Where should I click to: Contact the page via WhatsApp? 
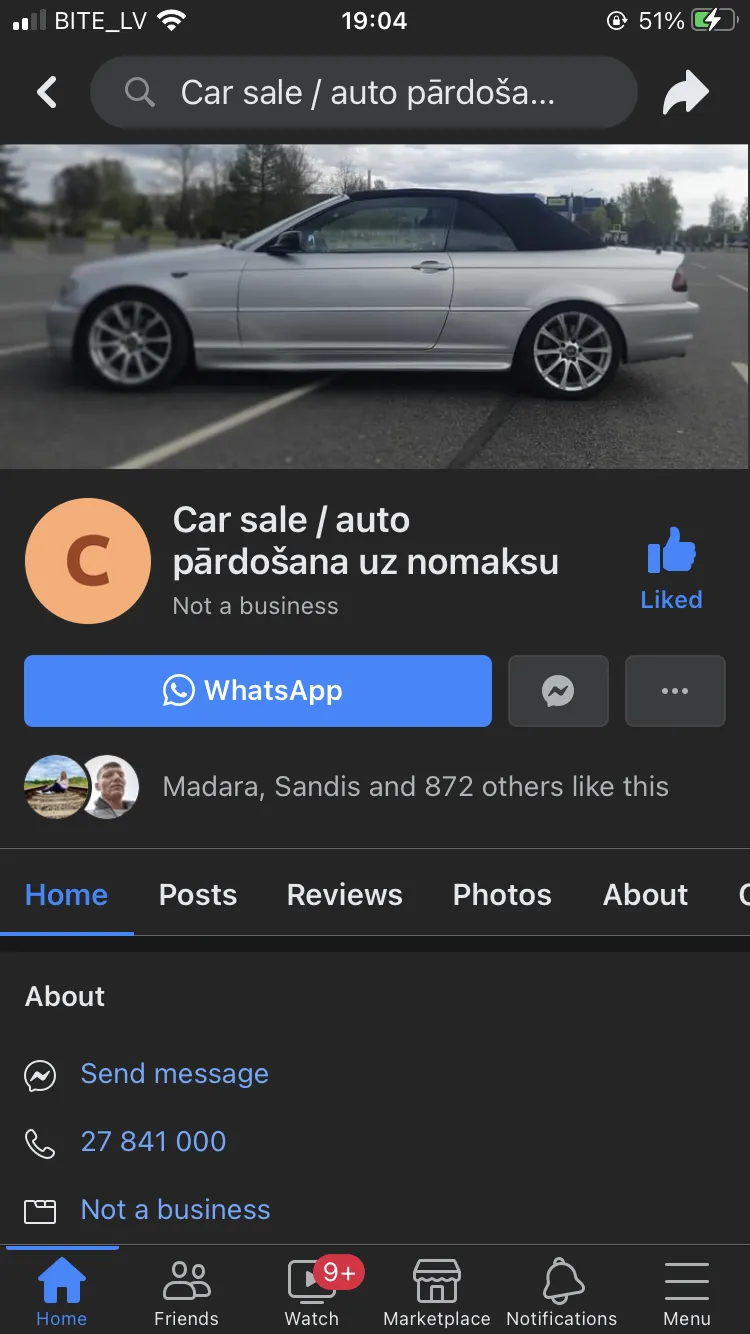pos(258,690)
